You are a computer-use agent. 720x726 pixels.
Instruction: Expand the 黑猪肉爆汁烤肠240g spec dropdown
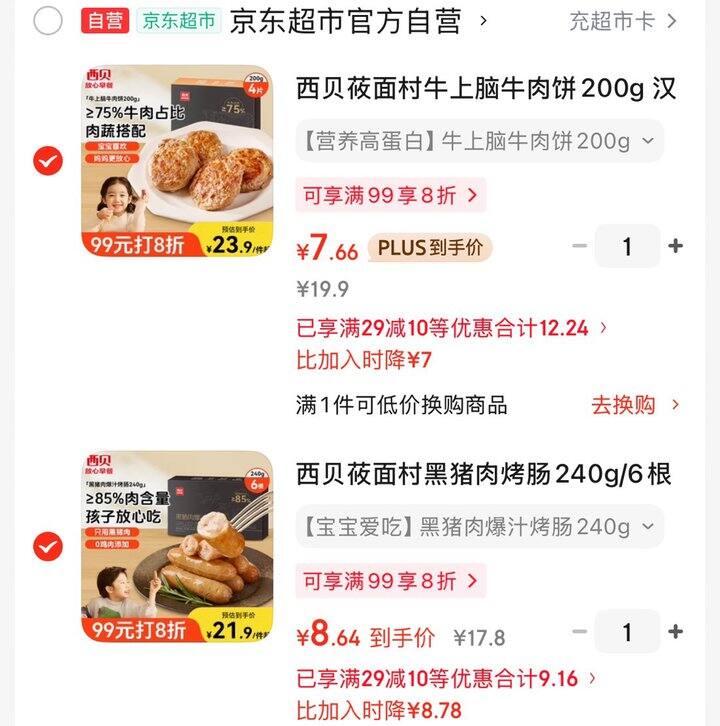click(480, 526)
